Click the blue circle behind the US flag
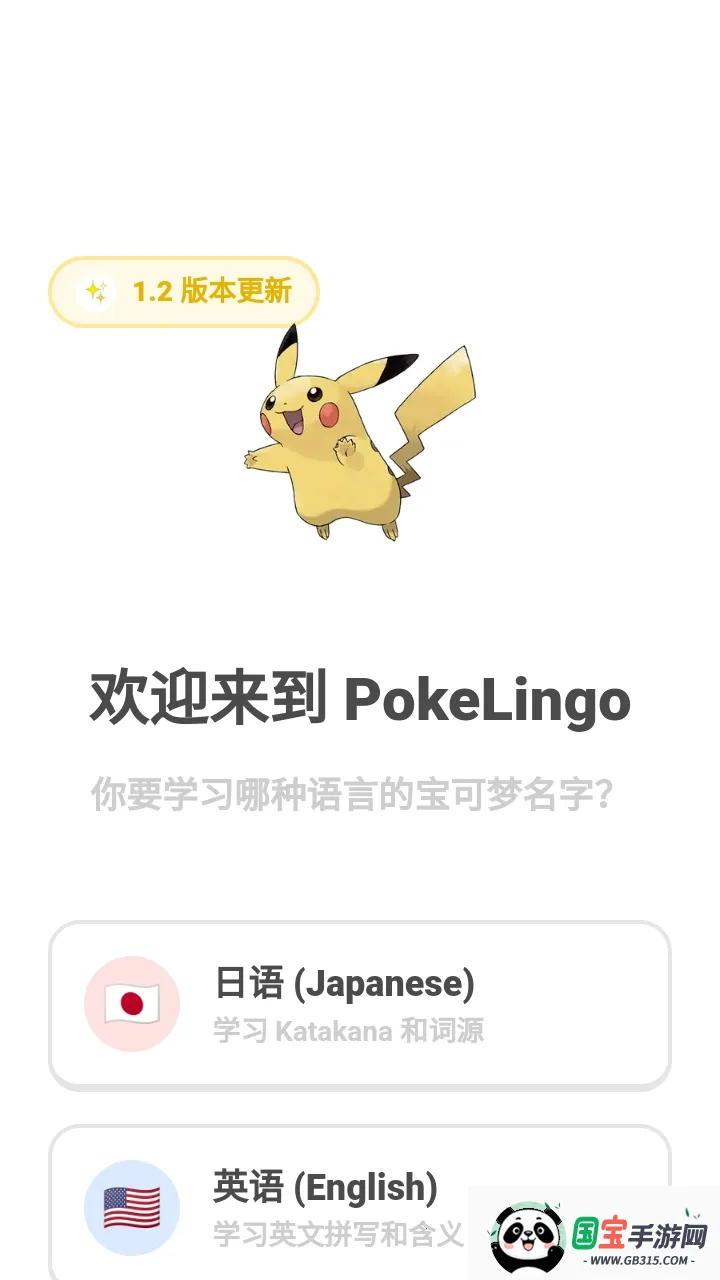The image size is (720, 1280). tap(131, 1206)
